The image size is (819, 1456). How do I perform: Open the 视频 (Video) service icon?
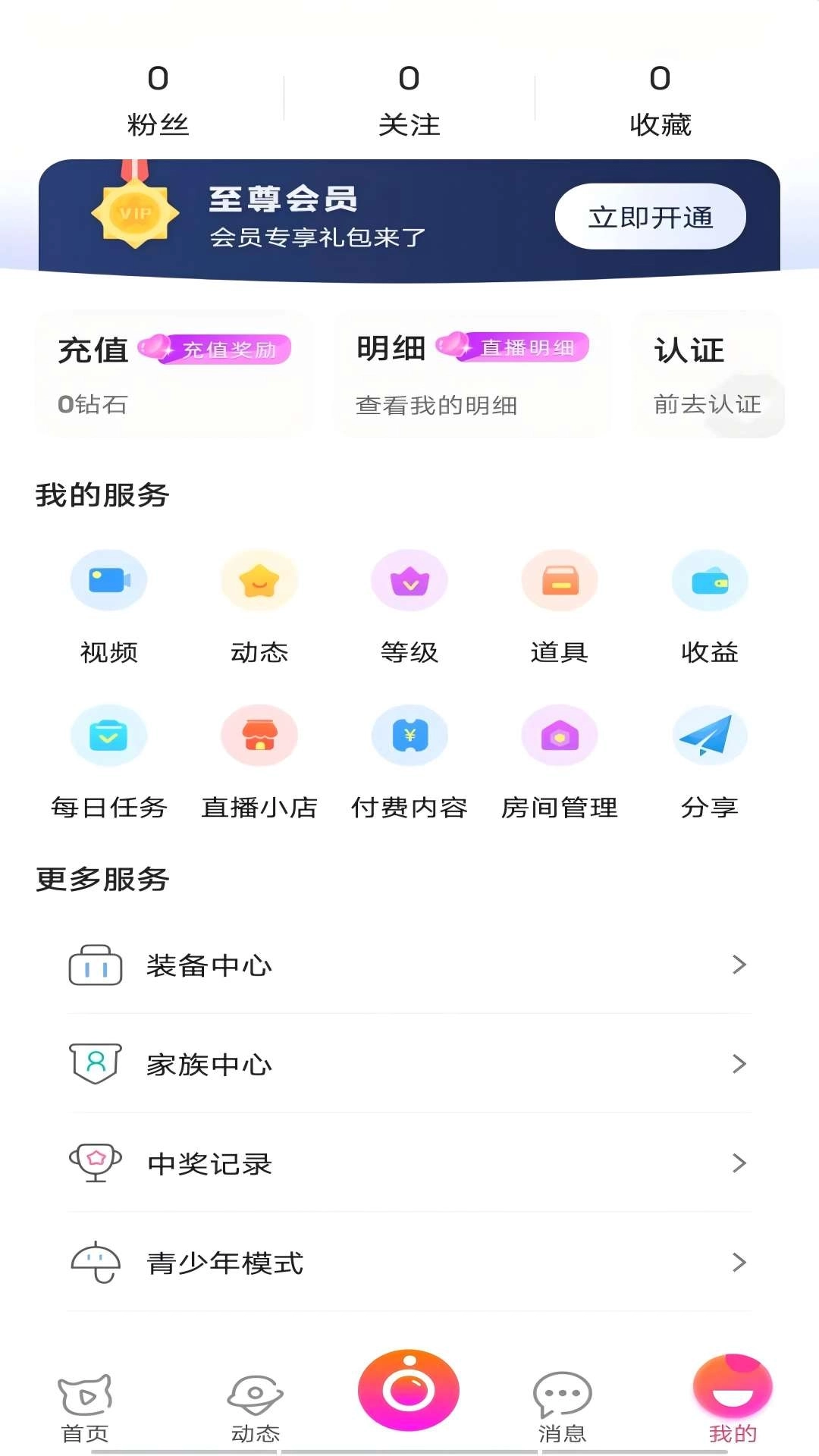108,580
